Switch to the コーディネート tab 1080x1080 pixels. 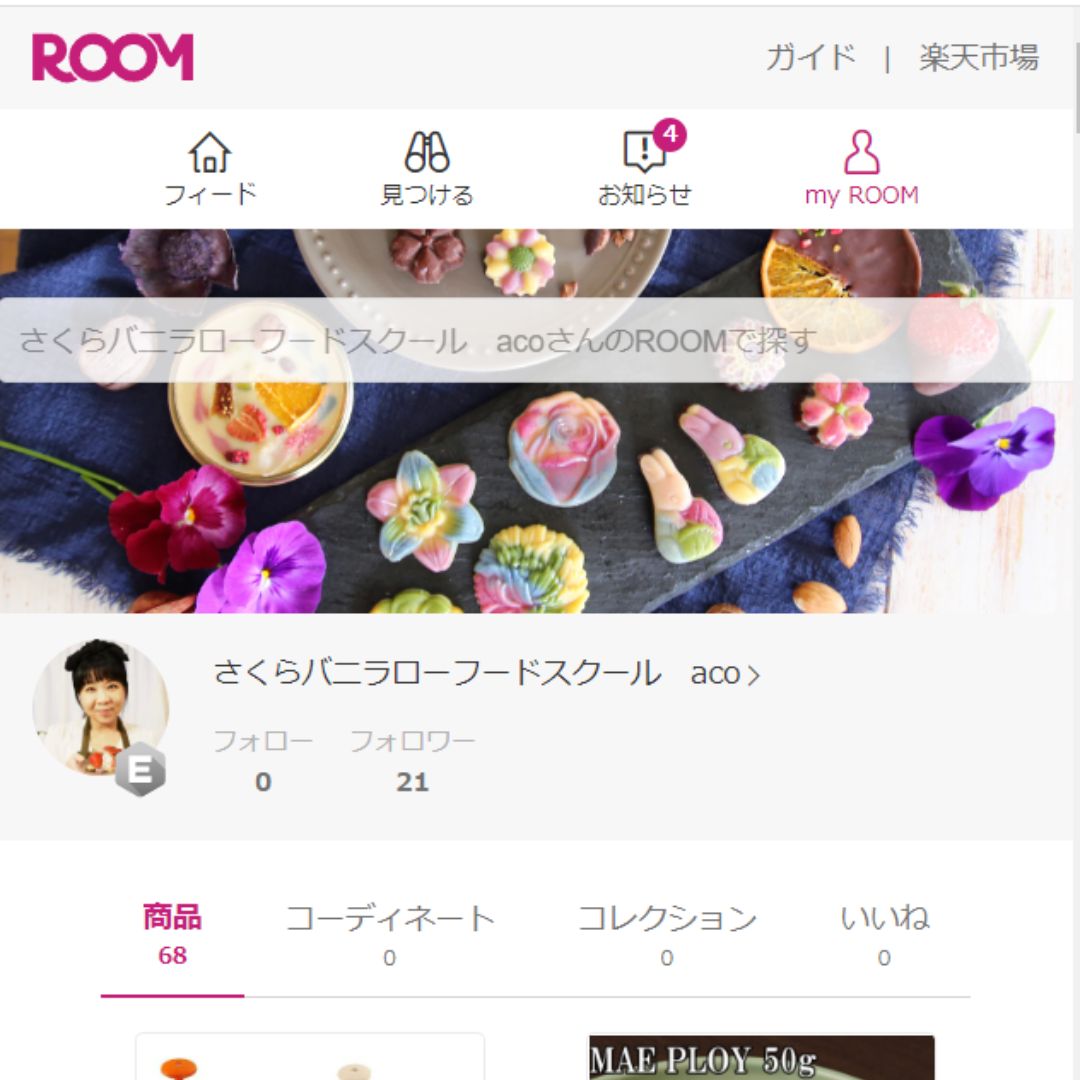pyautogui.click(x=390, y=934)
